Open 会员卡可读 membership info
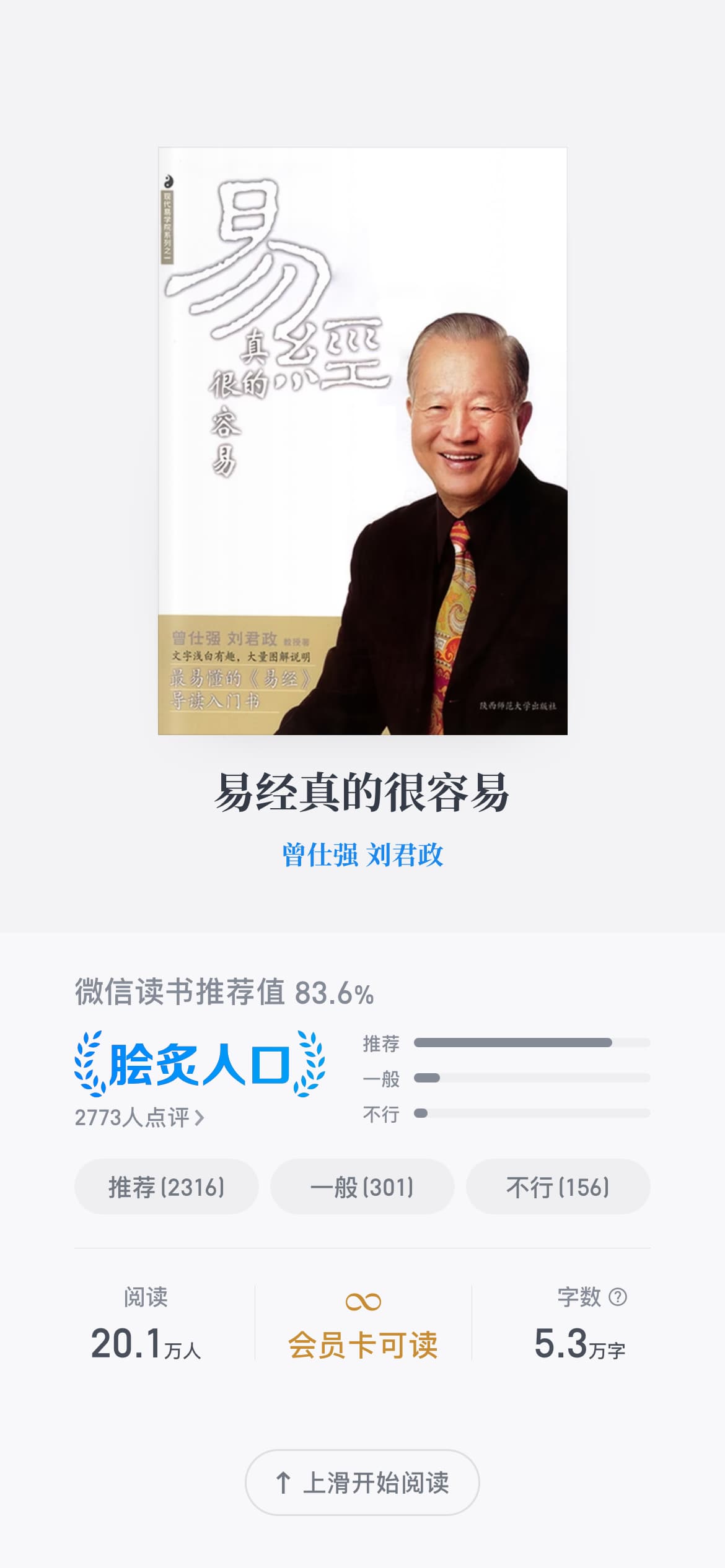 coord(363,1325)
